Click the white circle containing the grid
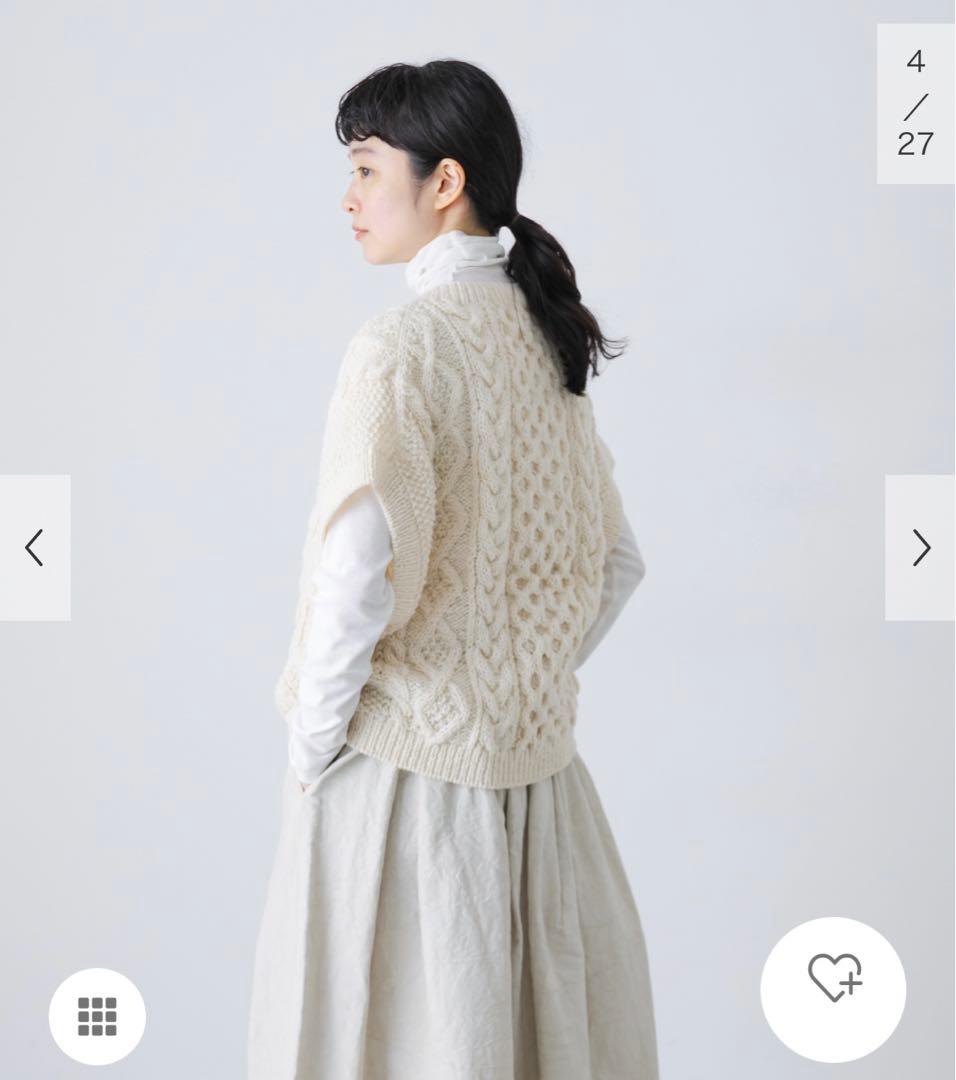956x1080 pixels. pyautogui.click(x=95, y=1014)
